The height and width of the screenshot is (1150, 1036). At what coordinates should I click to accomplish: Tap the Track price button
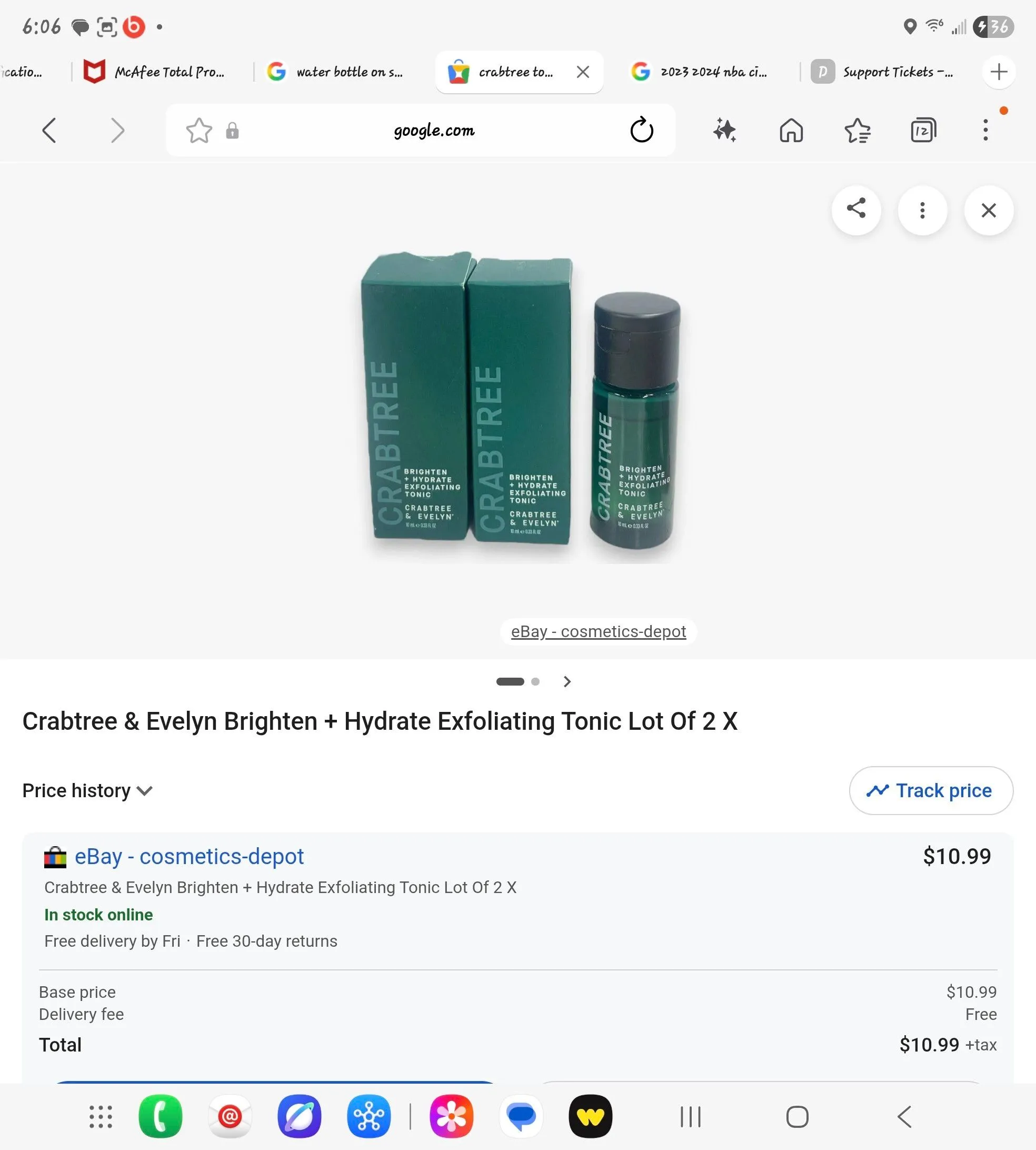(x=931, y=790)
